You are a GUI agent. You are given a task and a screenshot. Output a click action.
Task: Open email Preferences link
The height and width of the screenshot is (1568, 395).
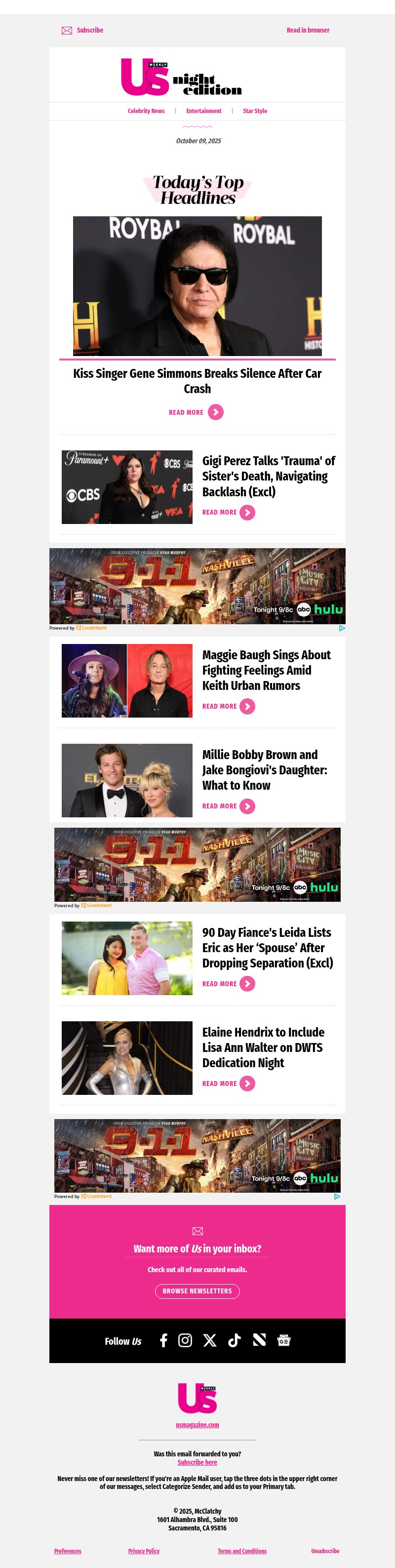(68, 1551)
